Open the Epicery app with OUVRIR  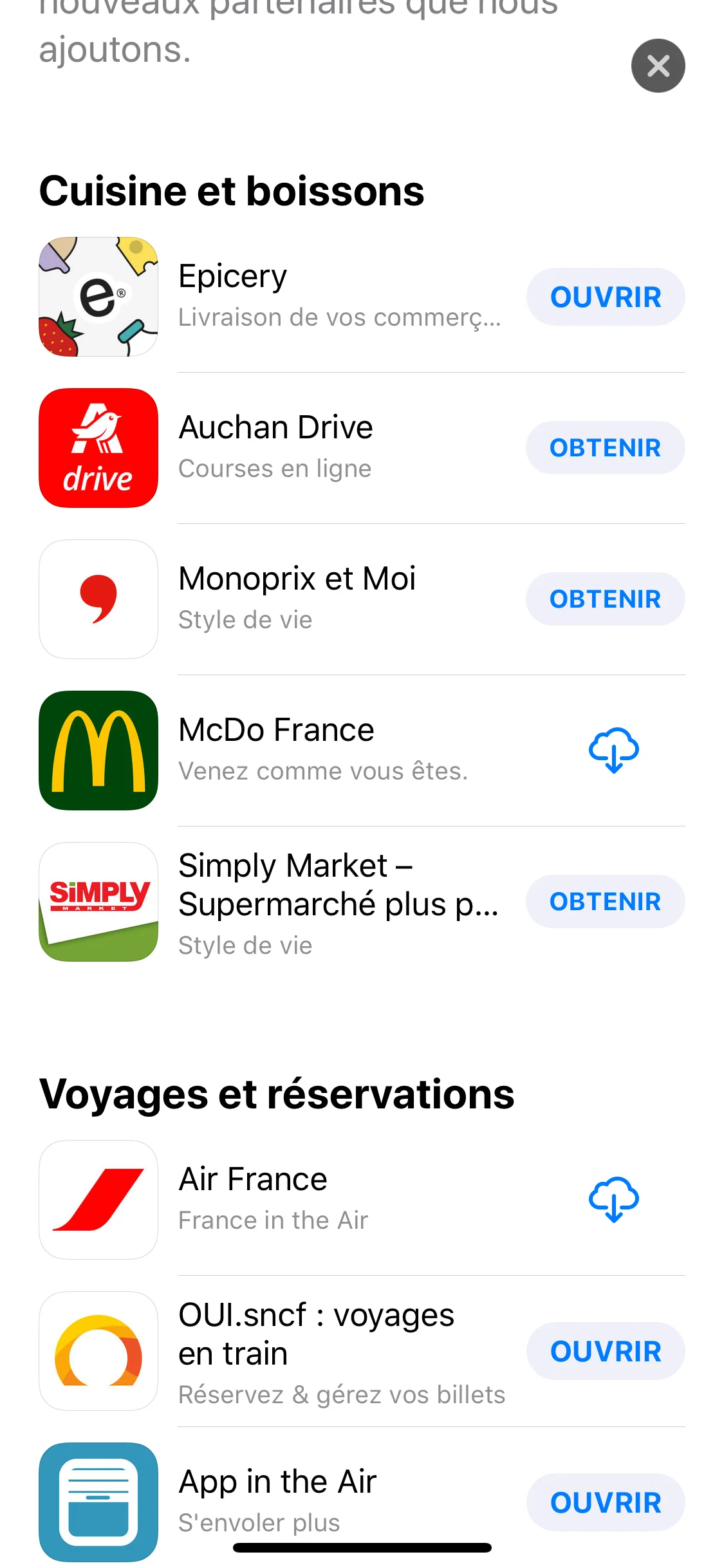[x=605, y=297]
